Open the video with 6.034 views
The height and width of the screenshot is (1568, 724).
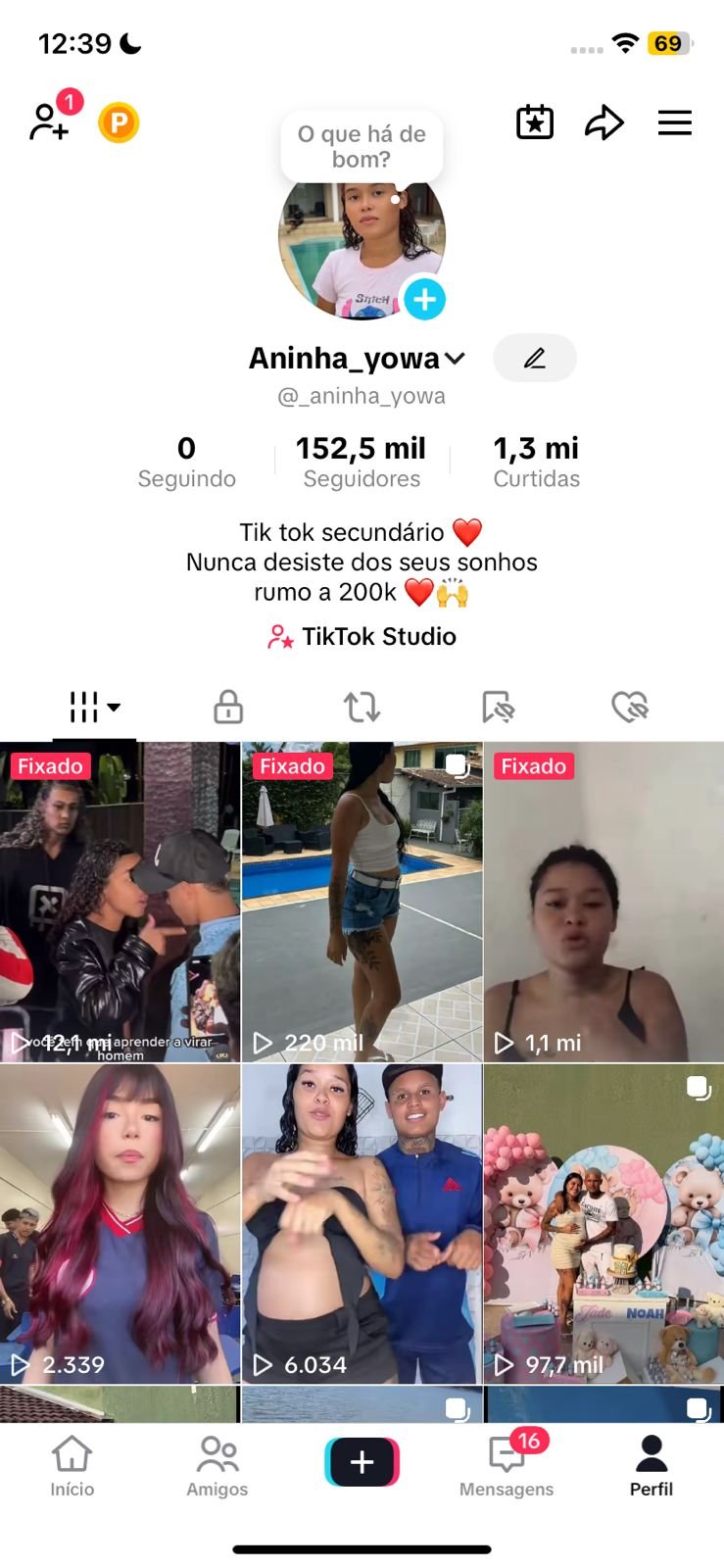(x=362, y=1223)
